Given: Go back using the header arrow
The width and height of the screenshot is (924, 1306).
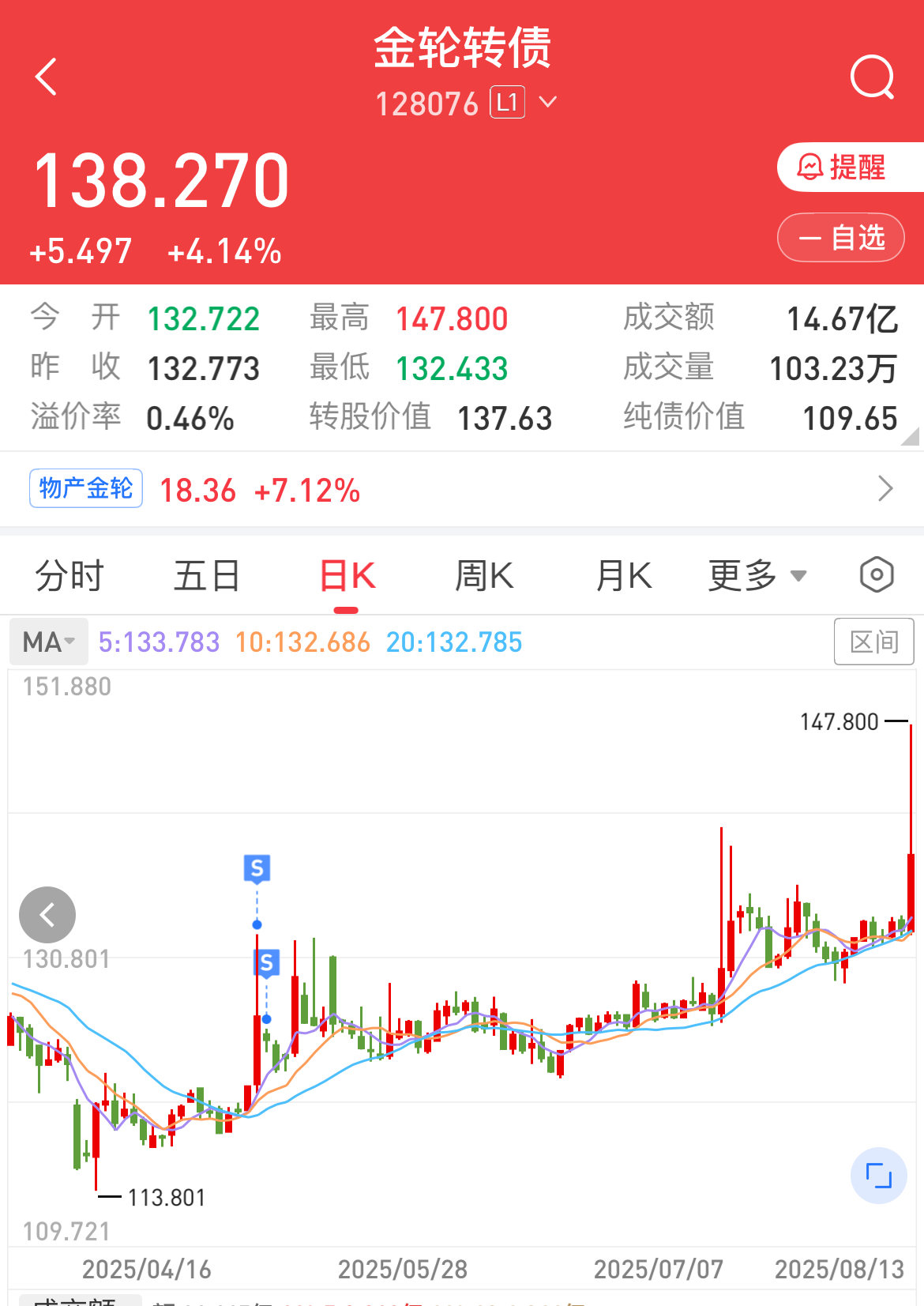Looking at the screenshot, I should tap(46, 77).
